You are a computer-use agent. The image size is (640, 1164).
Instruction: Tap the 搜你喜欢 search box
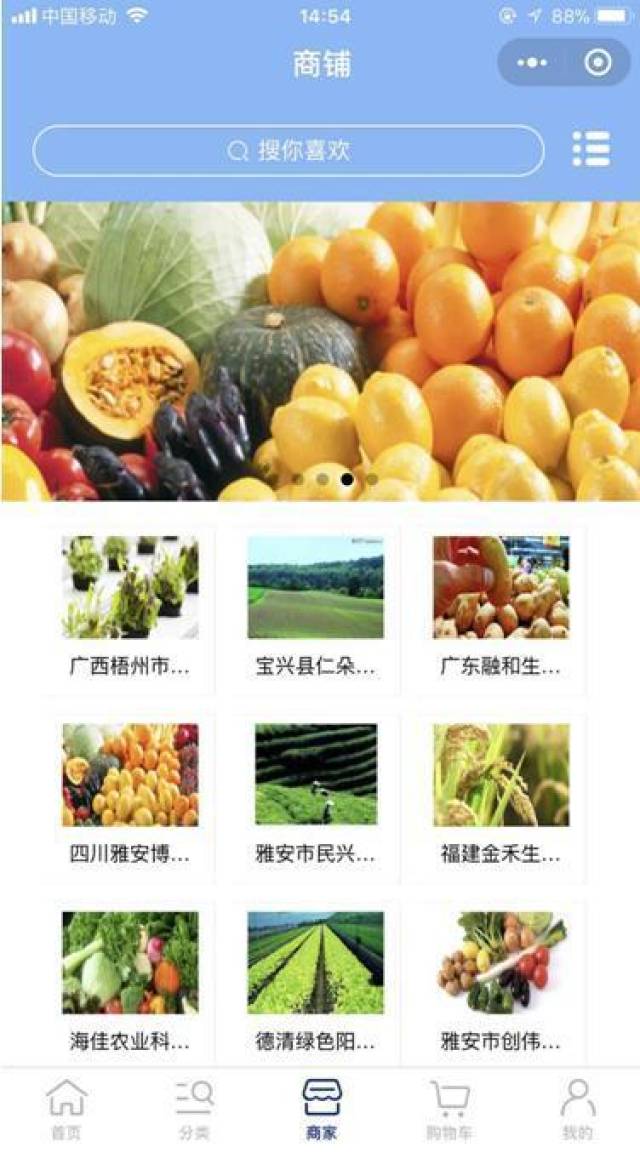coord(288,151)
